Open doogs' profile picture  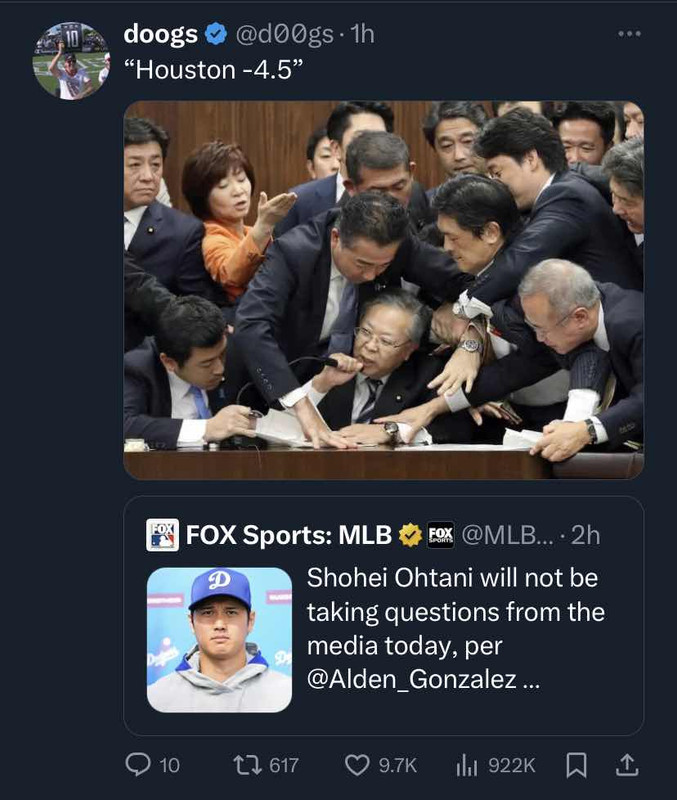click(x=71, y=60)
